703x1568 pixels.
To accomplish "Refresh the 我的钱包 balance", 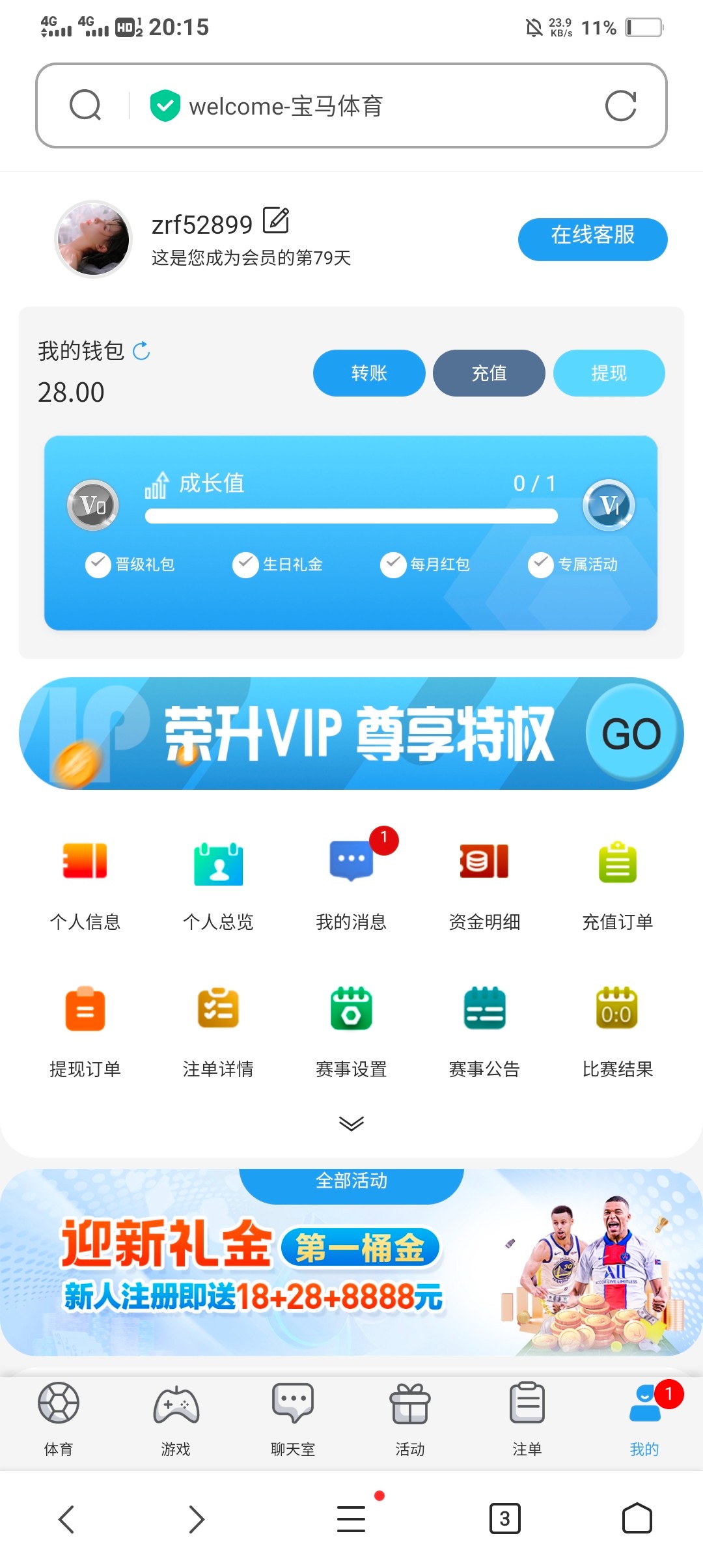I will 141,352.
